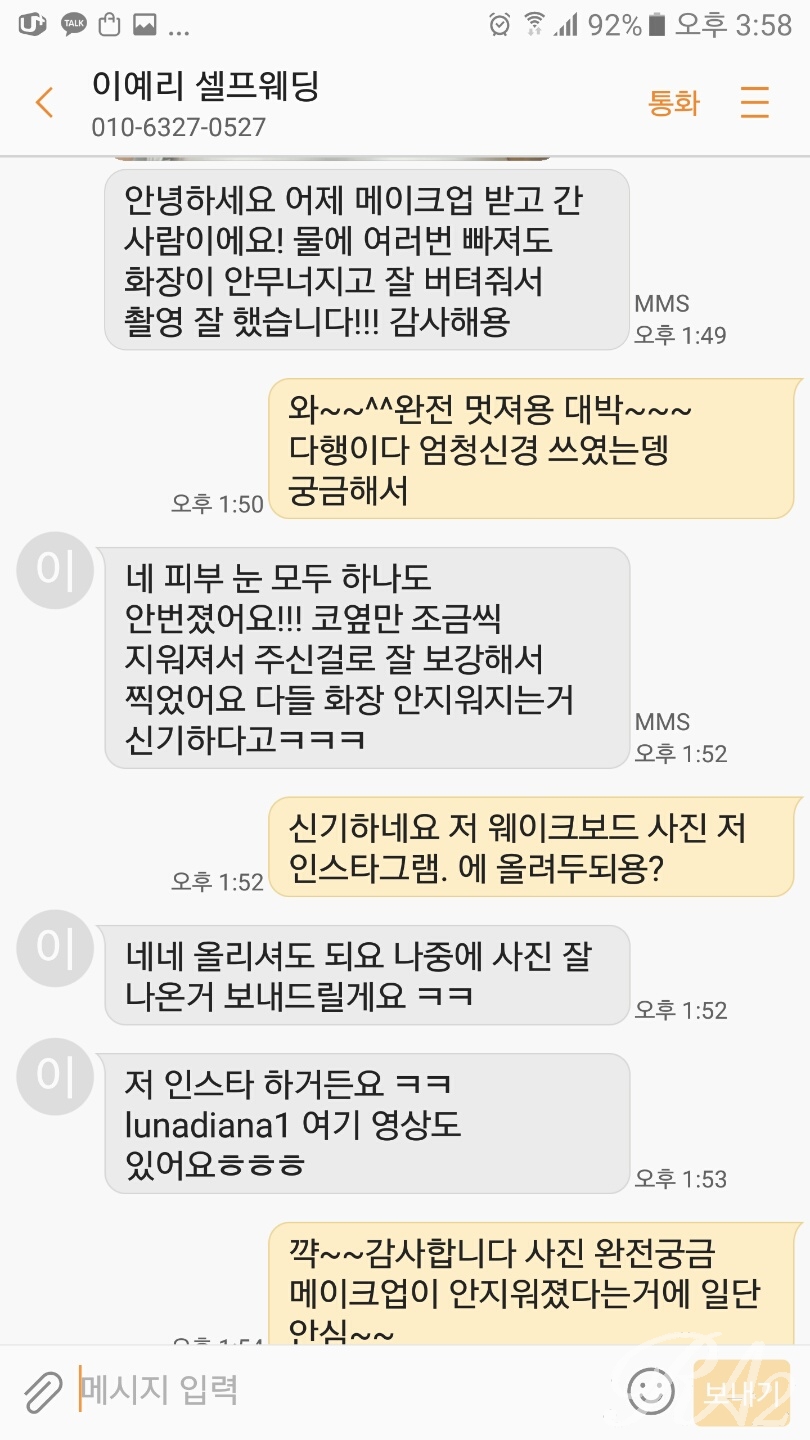Call the contact with 통화 button
810x1440 pixels.
coord(674,102)
